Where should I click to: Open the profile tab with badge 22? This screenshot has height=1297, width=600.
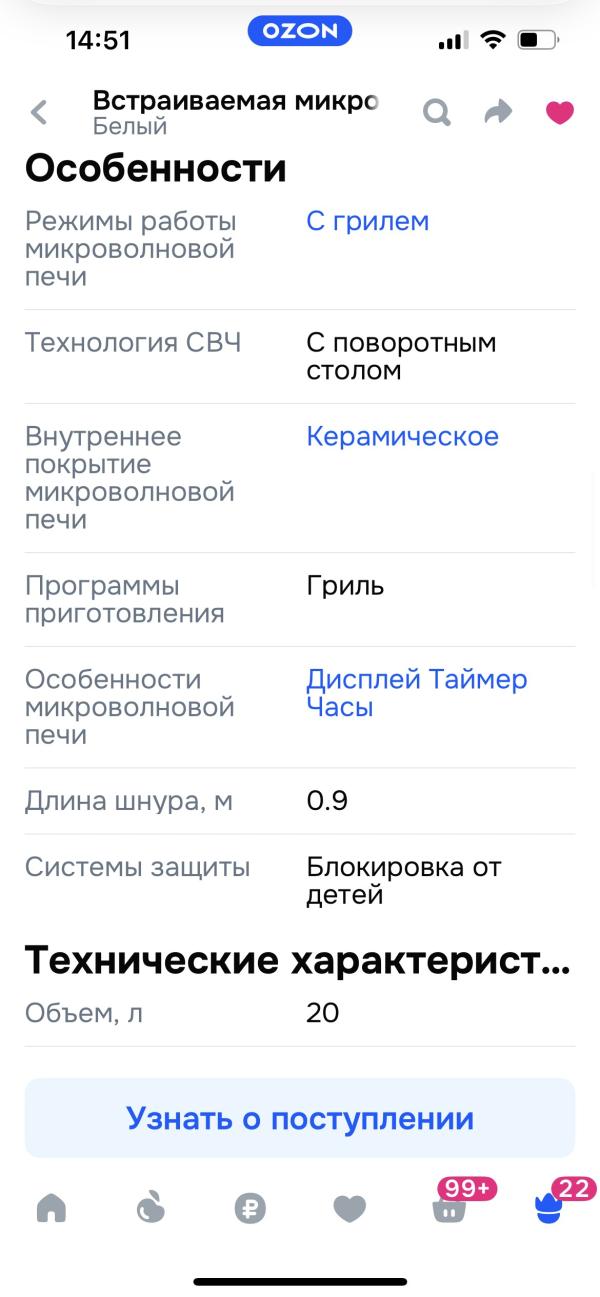click(549, 1209)
